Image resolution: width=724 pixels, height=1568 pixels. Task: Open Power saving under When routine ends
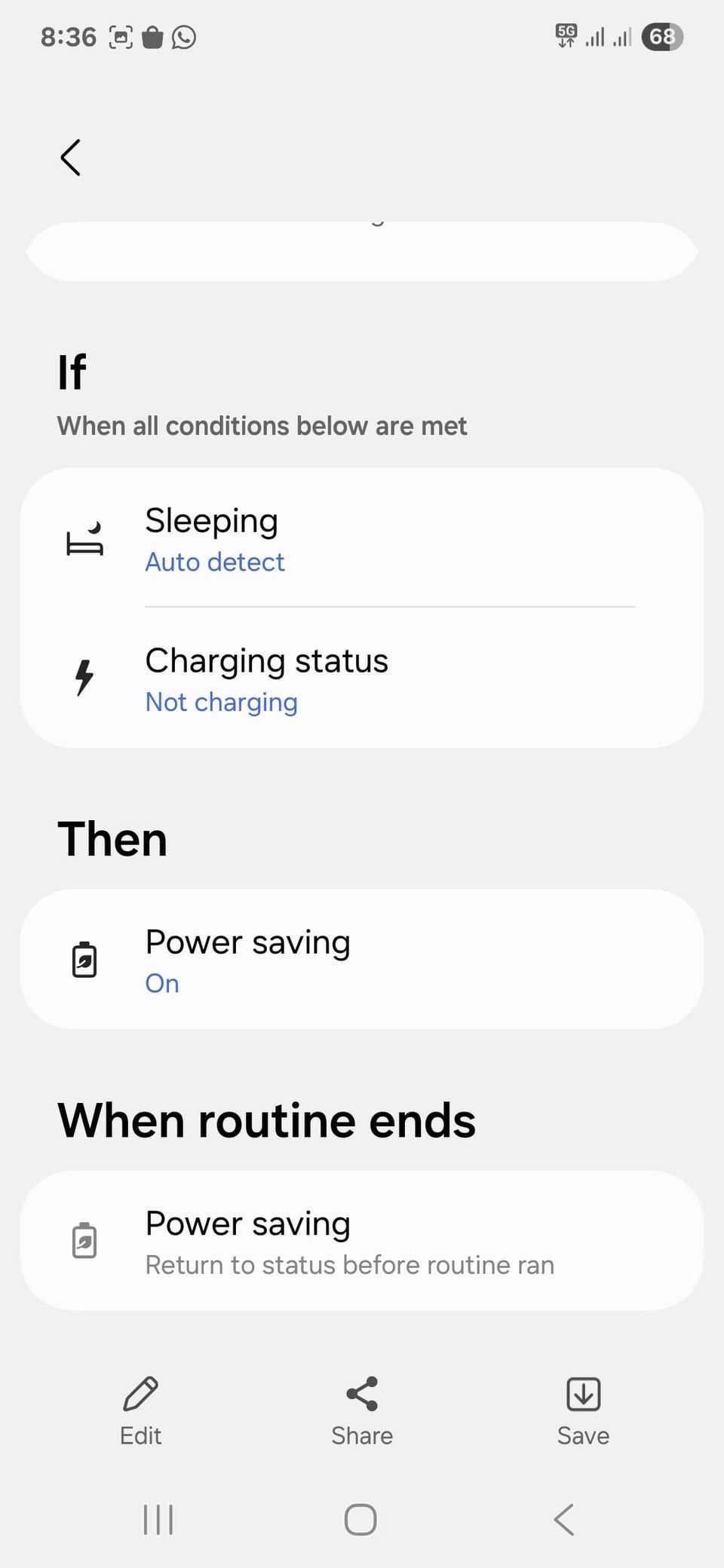tap(362, 1241)
